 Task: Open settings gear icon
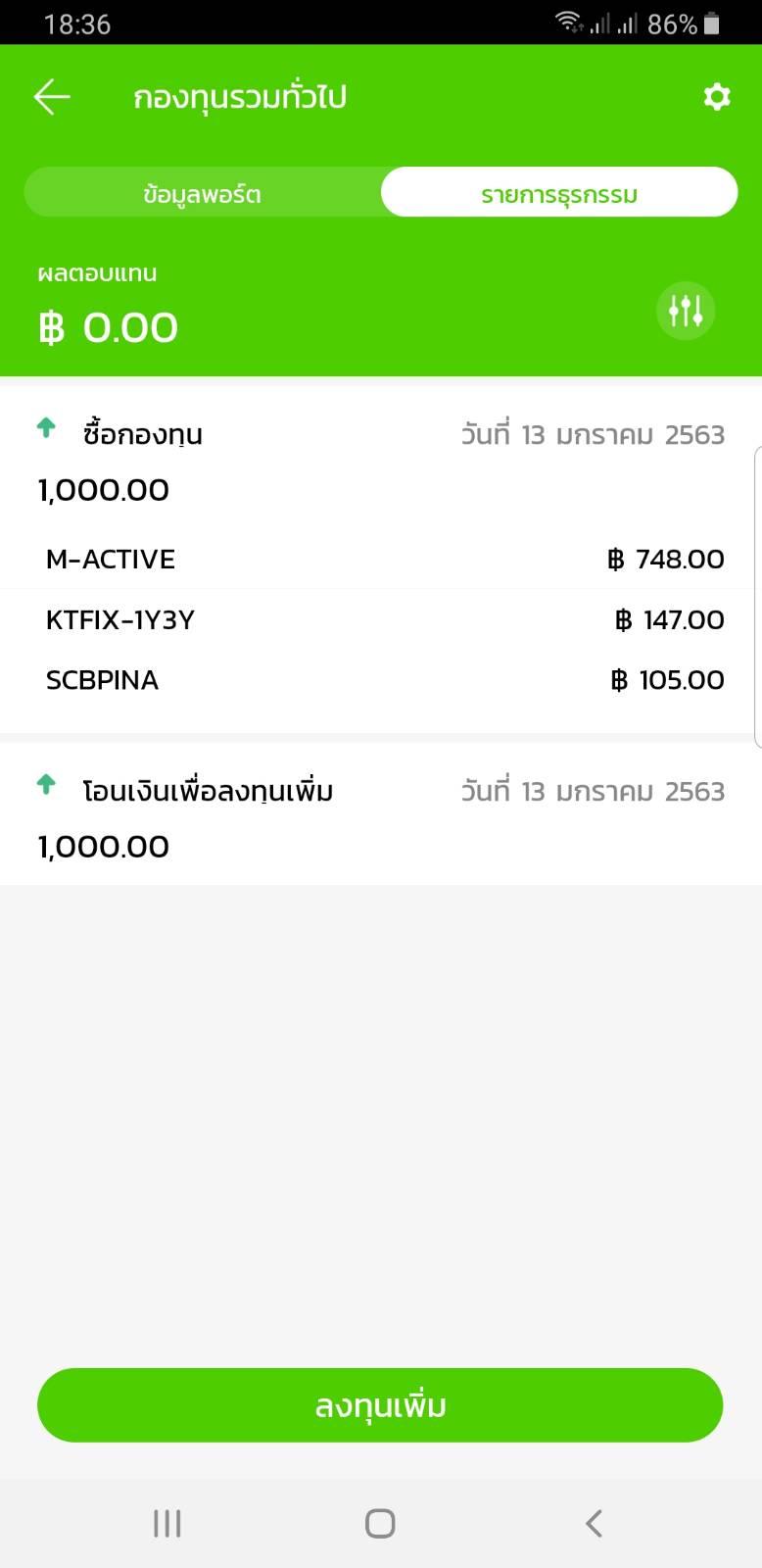[x=717, y=97]
